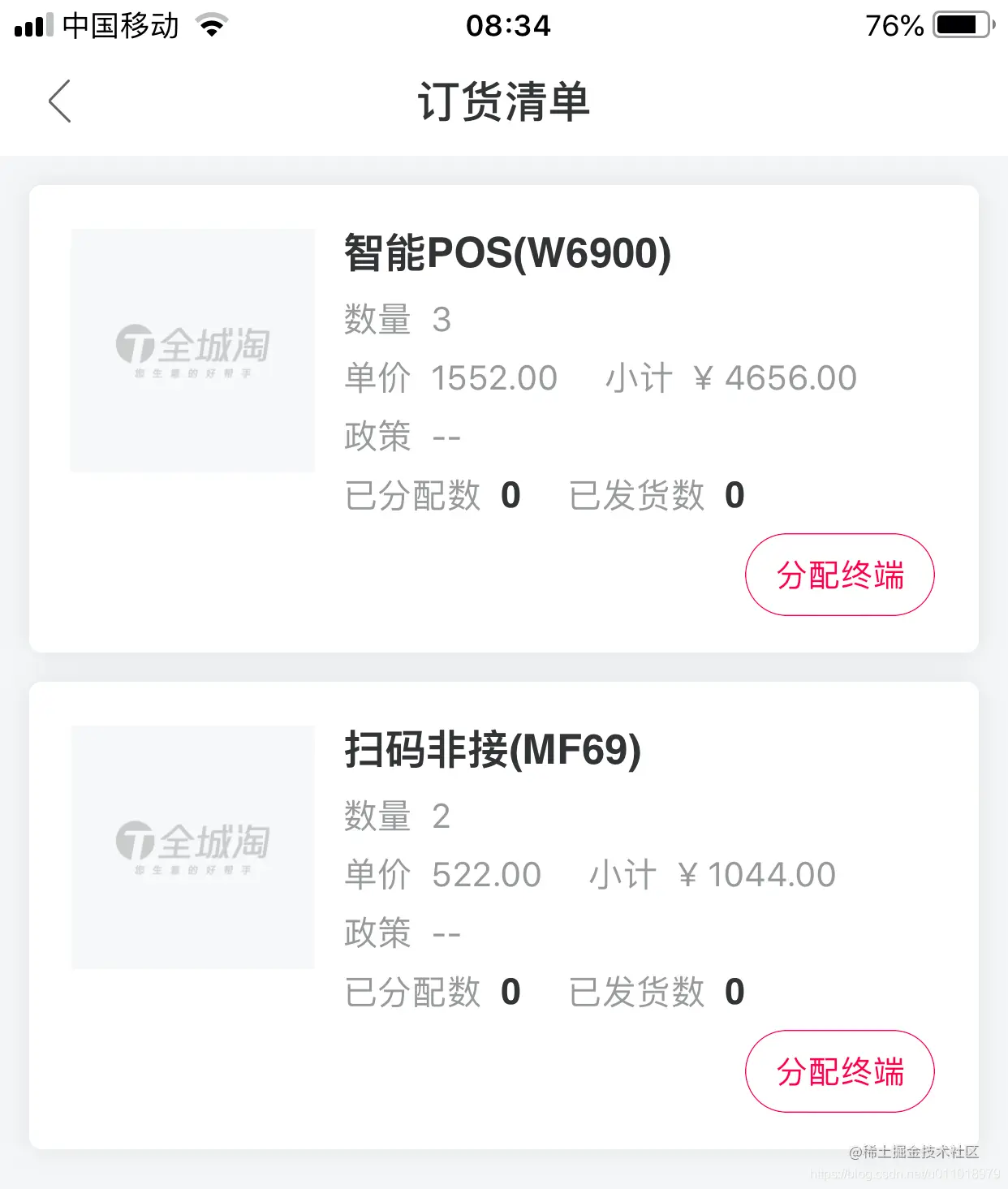Tap 分配终端 for 智能POS(W6900)
The height and width of the screenshot is (1189, 1008).
click(x=839, y=574)
